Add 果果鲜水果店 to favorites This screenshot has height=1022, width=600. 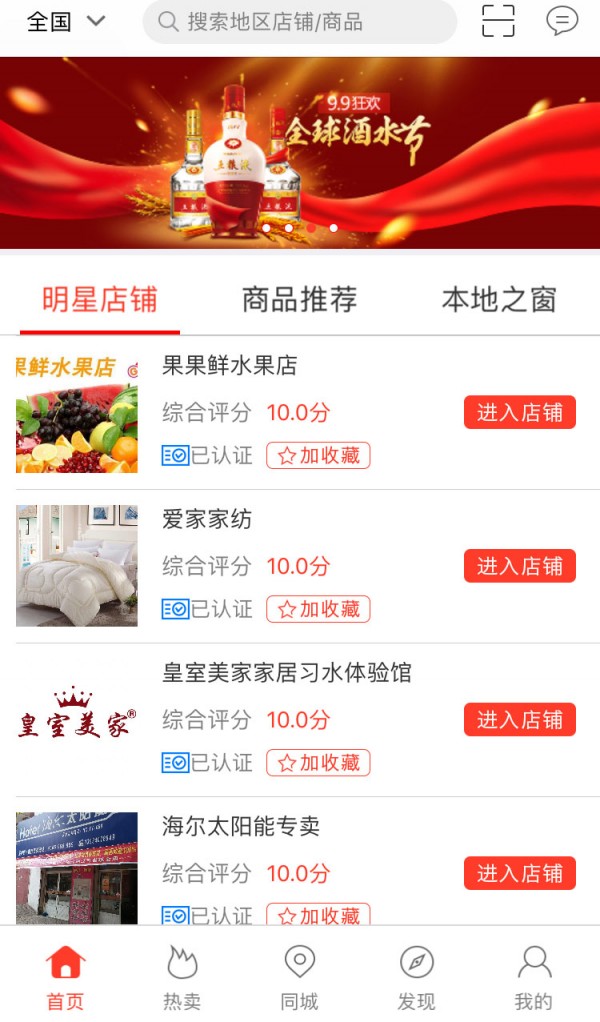[x=318, y=456]
